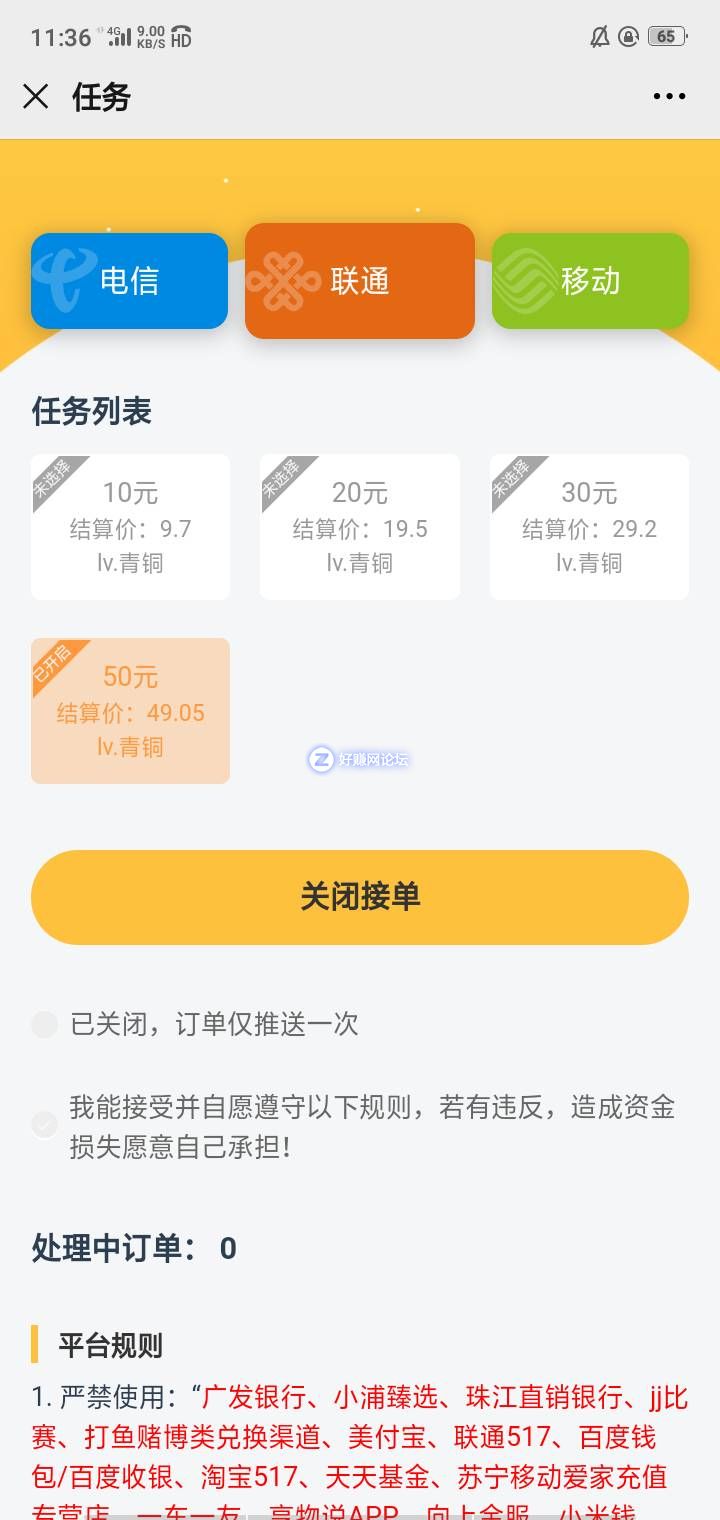Tap the 关闭接单 button
The height and width of the screenshot is (1520, 720).
click(360, 897)
